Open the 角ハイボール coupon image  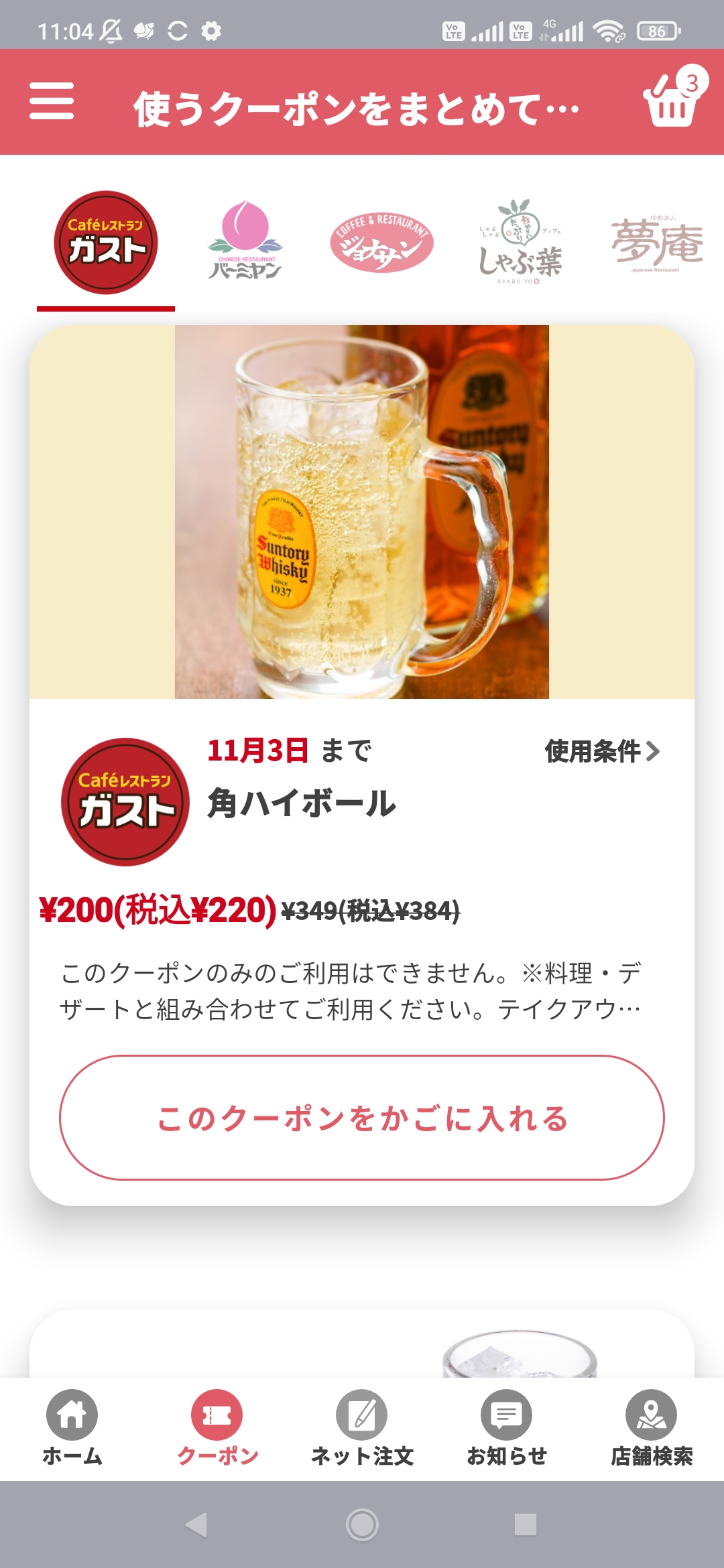tap(362, 512)
